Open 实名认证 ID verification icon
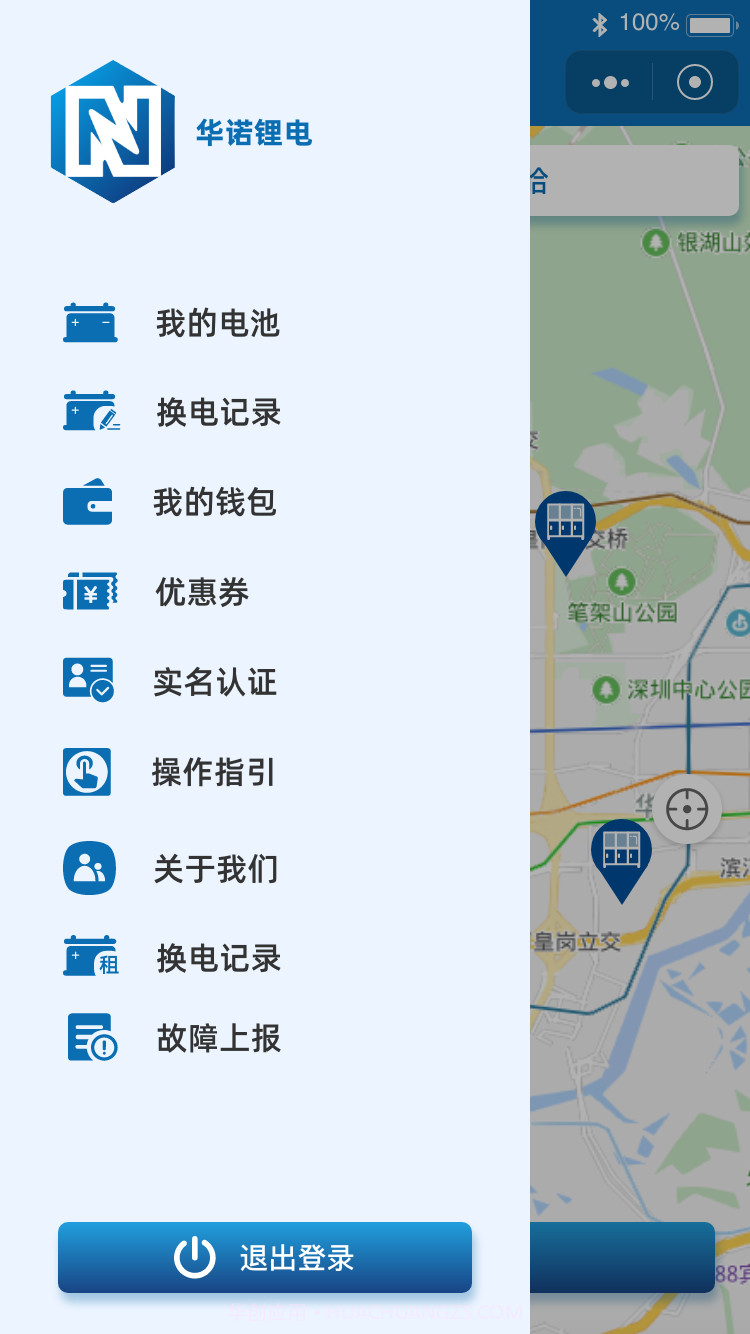Screen dimensions: 750x1334 88,680
